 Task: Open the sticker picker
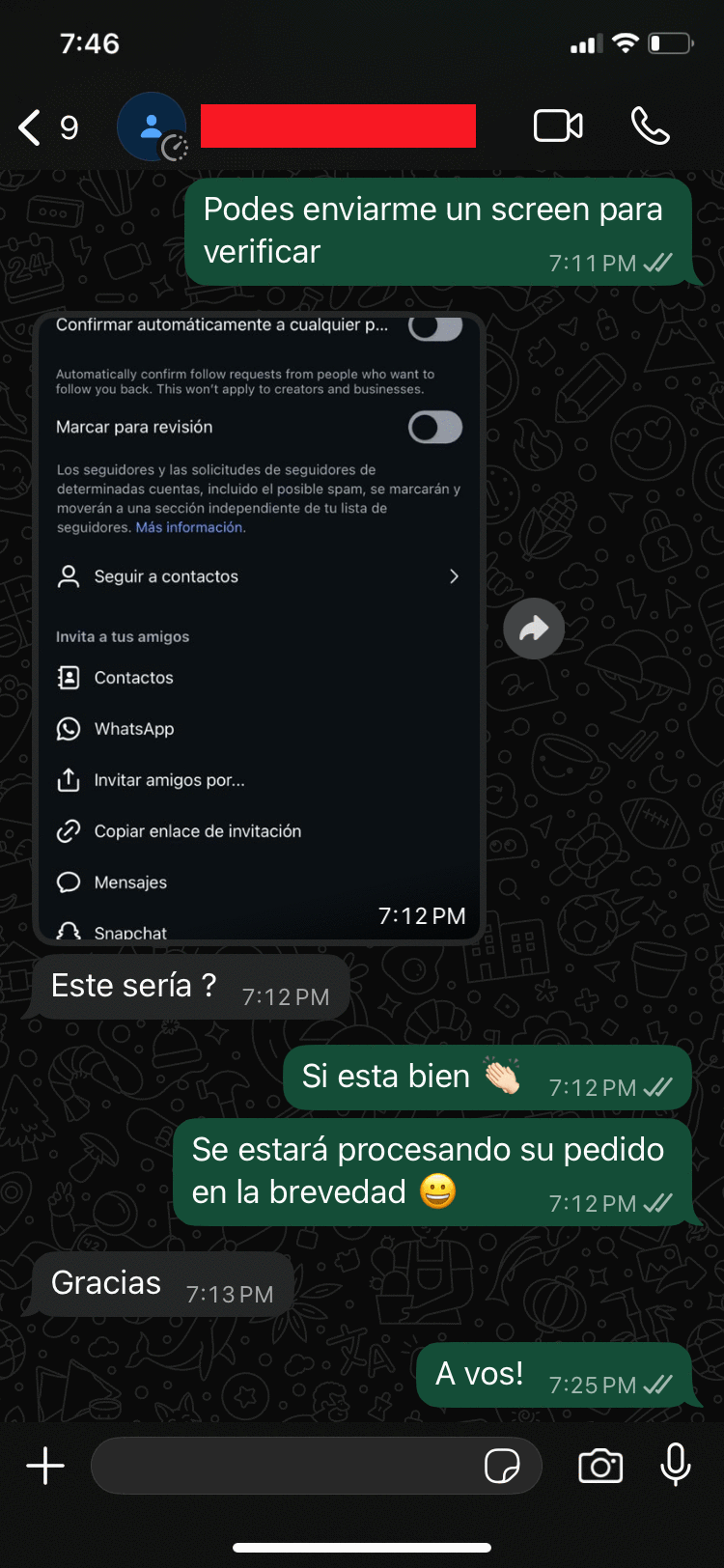pyautogui.click(x=502, y=1466)
